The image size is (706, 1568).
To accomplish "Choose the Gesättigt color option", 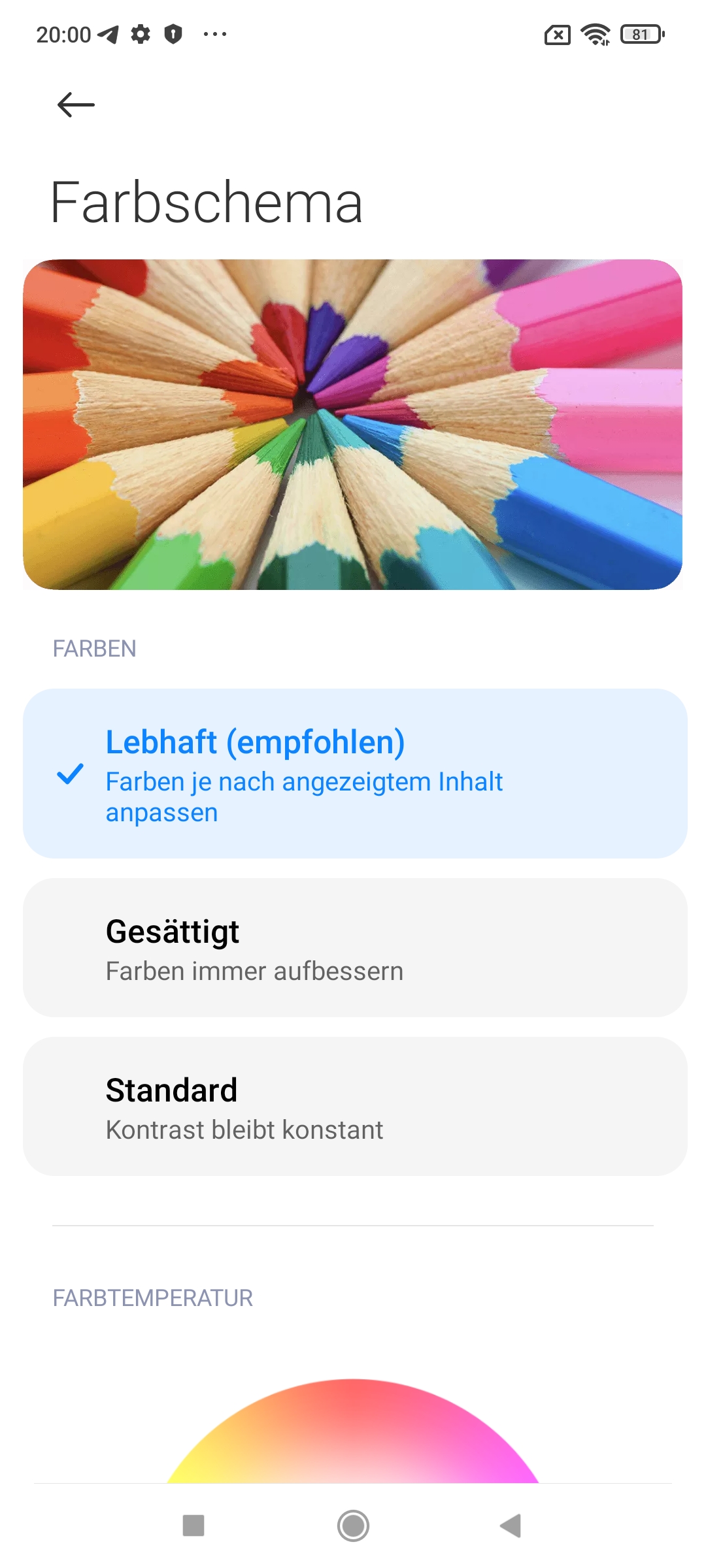I will point(355,947).
